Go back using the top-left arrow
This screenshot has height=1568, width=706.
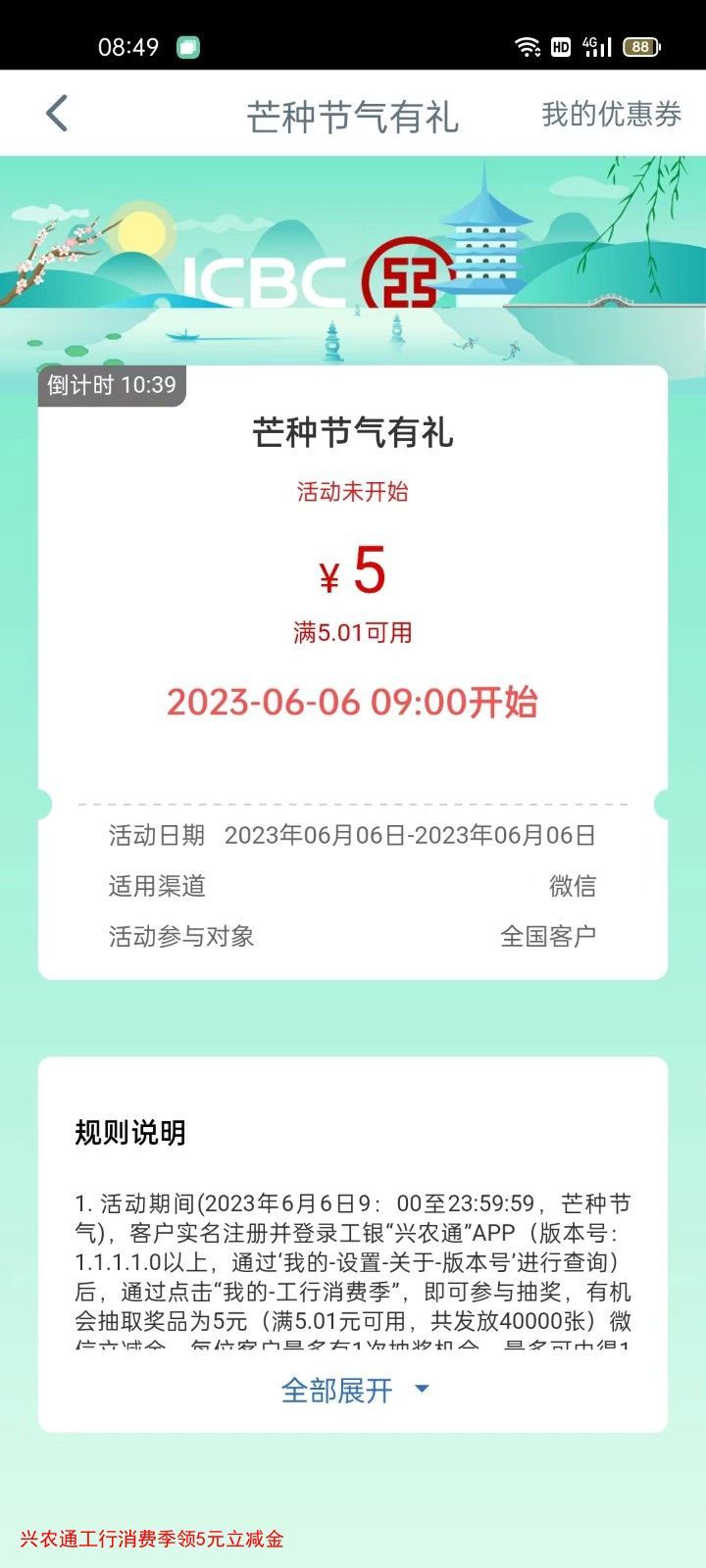57,114
